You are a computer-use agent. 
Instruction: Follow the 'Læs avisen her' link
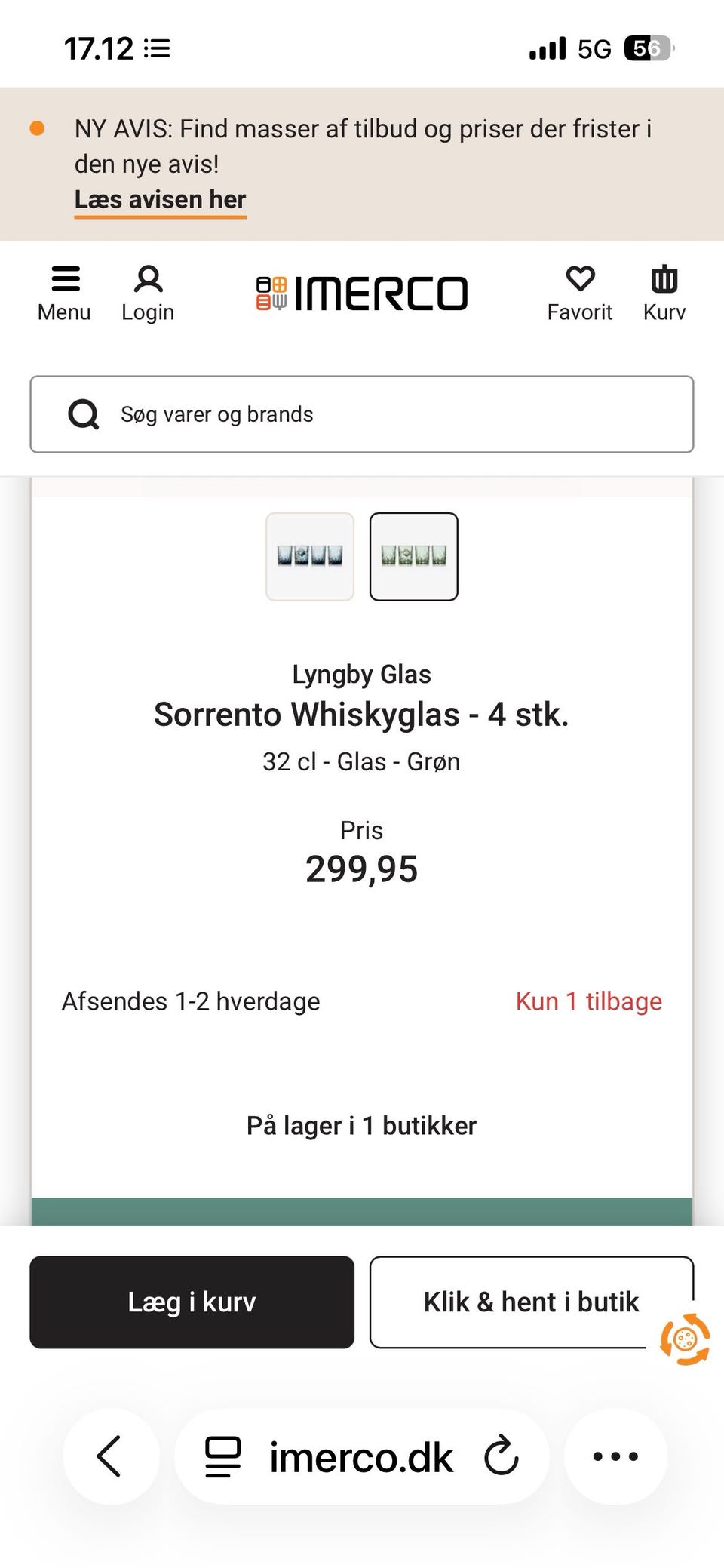point(160,200)
